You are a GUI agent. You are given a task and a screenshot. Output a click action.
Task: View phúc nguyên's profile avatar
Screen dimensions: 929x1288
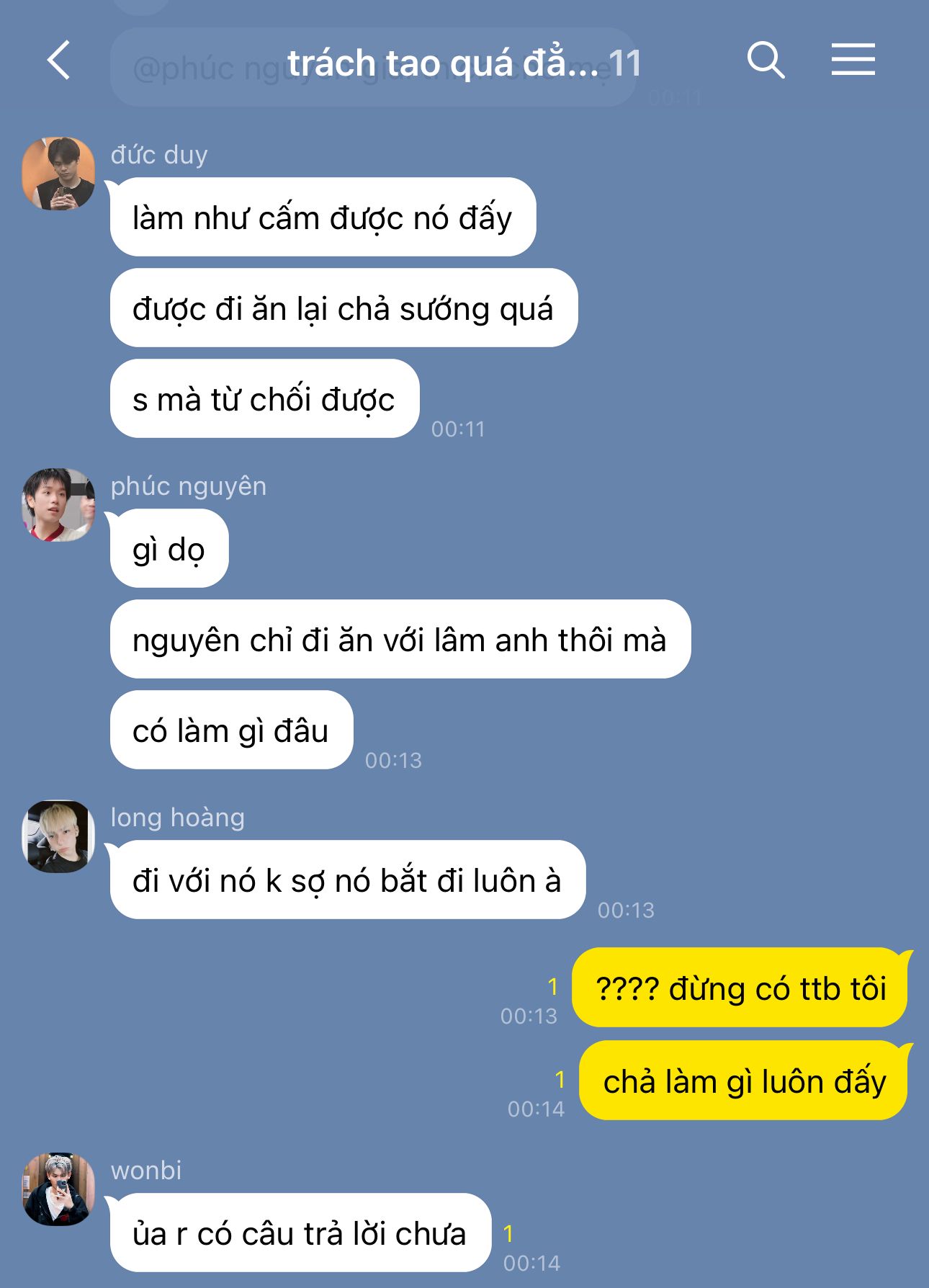(x=59, y=505)
